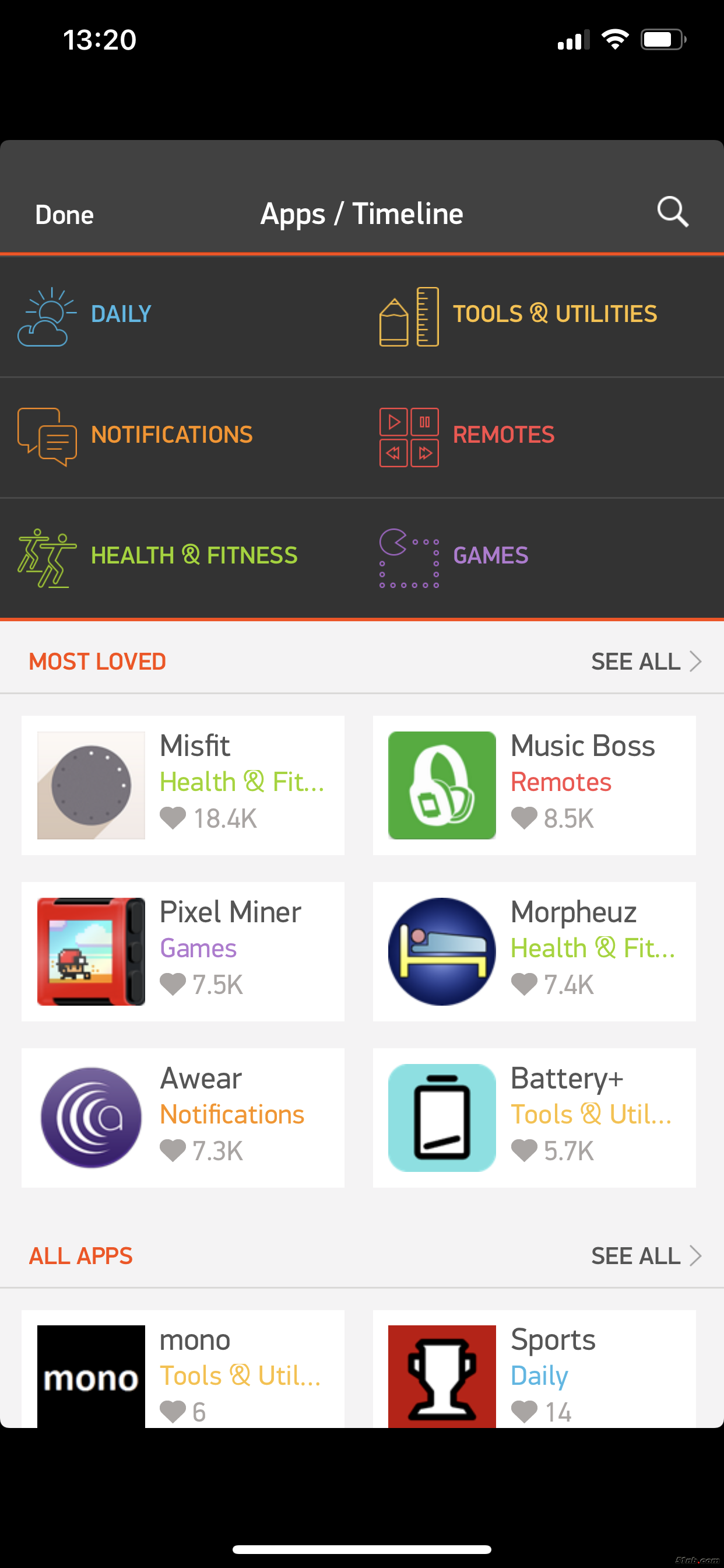This screenshot has width=724, height=1568.
Task: Open the search magnifier icon
Action: click(672, 212)
